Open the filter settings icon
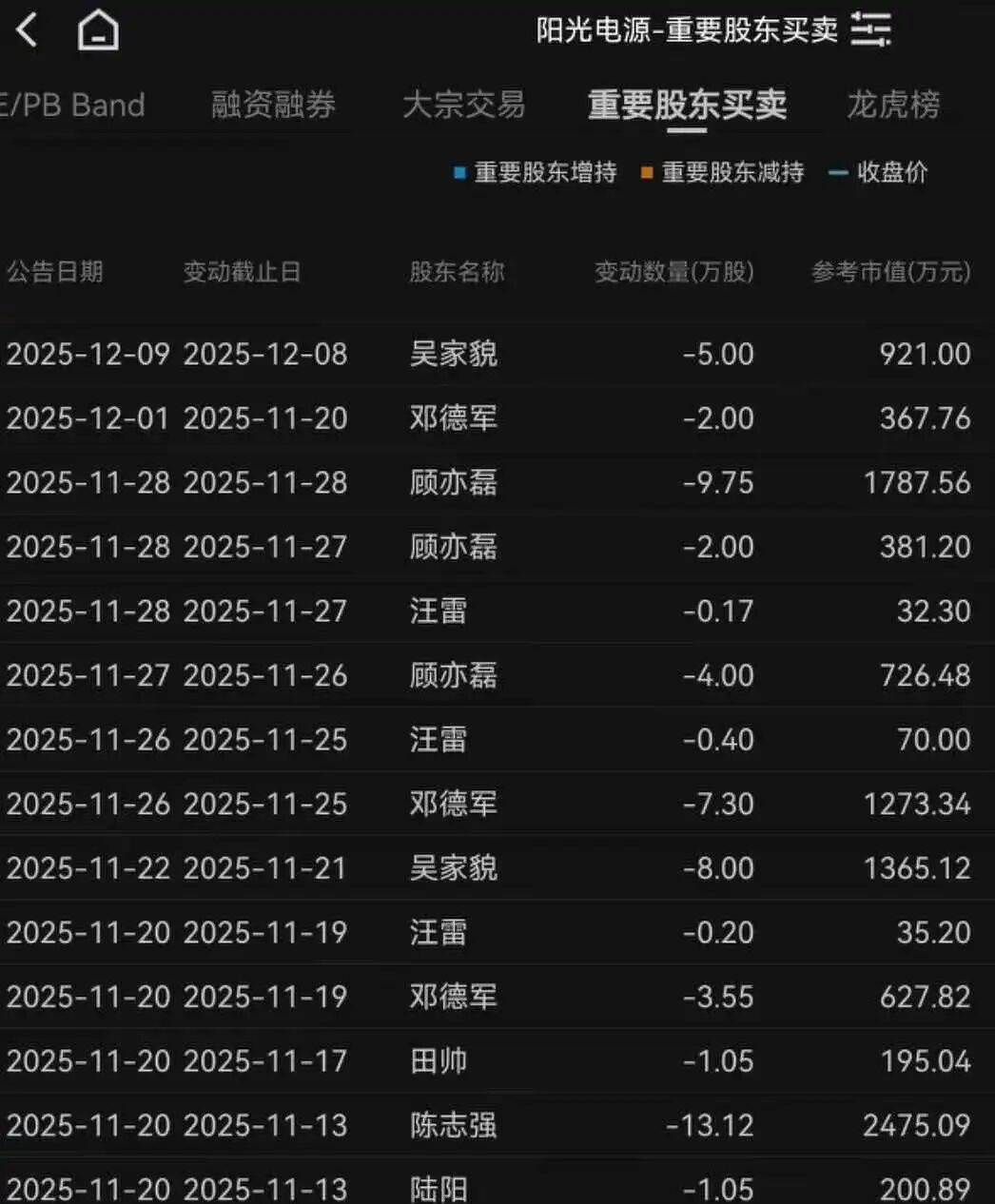Image resolution: width=995 pixels, height=1204 pixels. [870, 29]
